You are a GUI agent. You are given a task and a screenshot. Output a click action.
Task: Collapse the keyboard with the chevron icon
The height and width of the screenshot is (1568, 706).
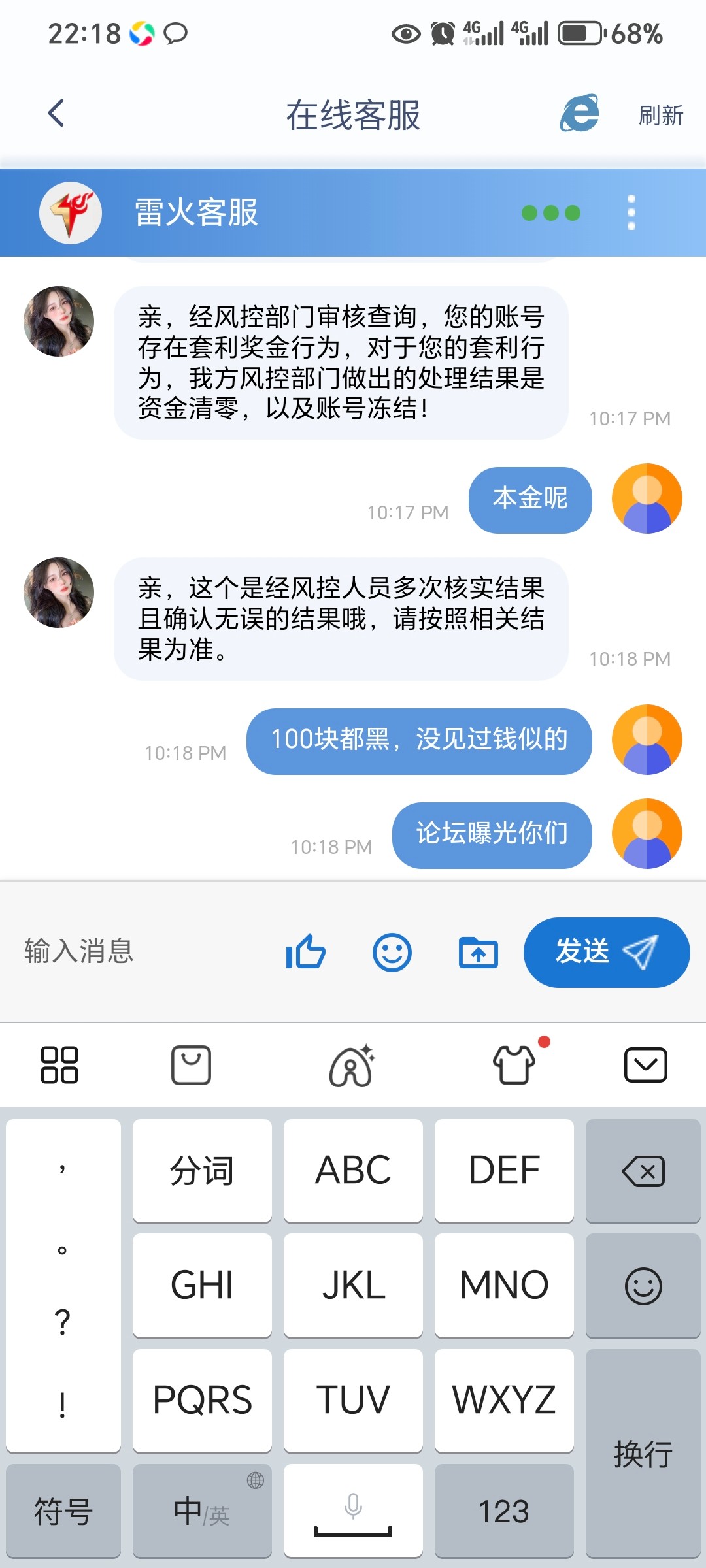pos(645,1065)
